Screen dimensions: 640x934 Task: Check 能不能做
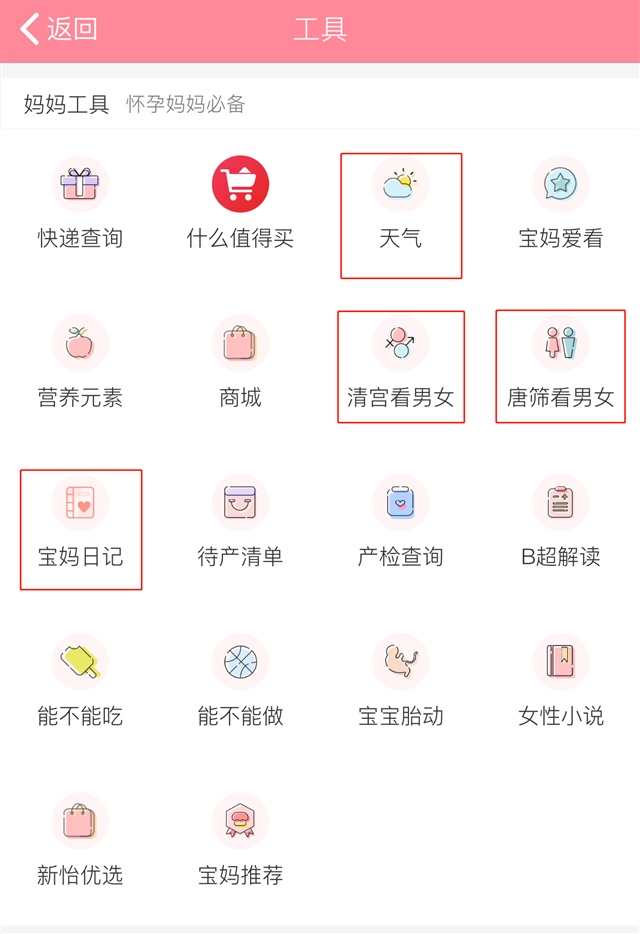240,685
